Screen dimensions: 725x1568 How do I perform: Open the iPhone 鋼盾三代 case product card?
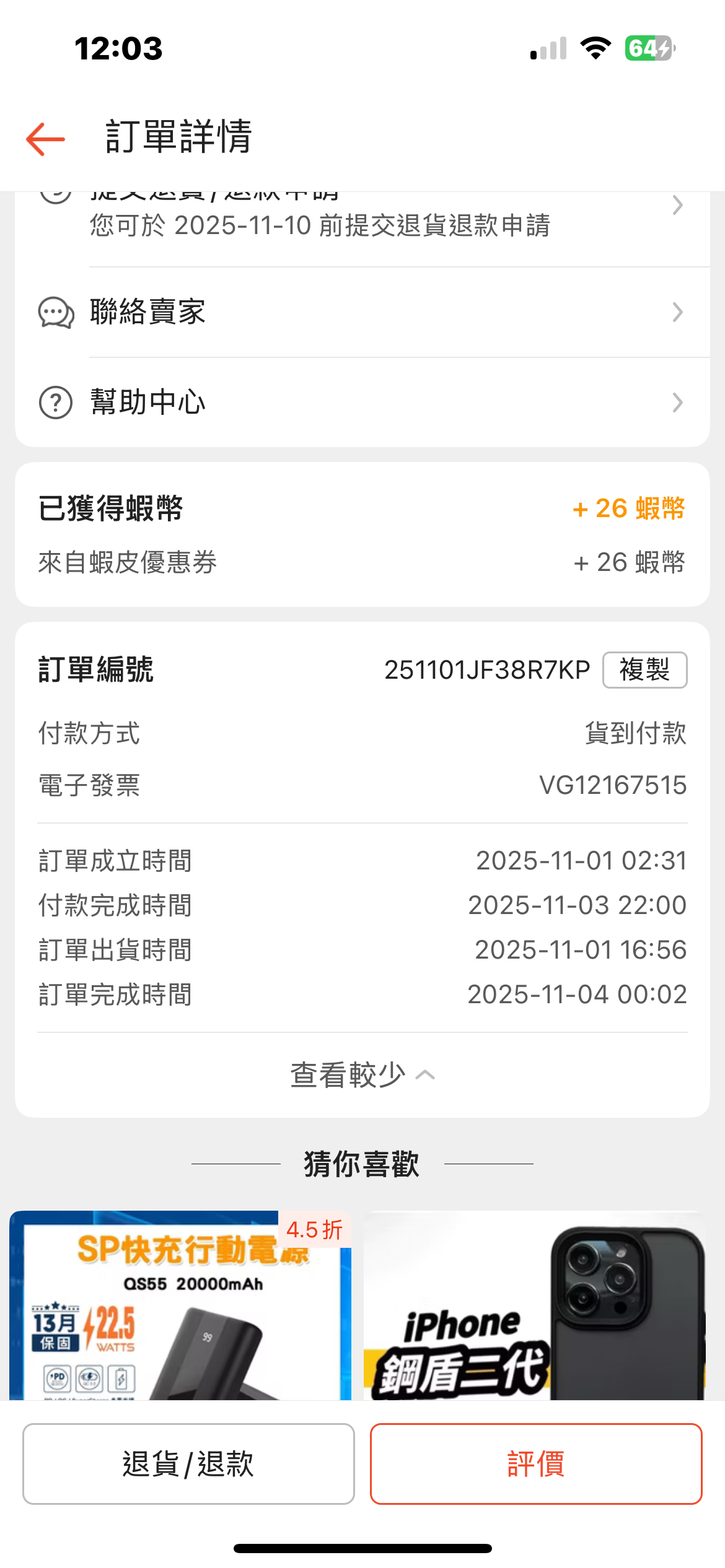pos(534,1305)
